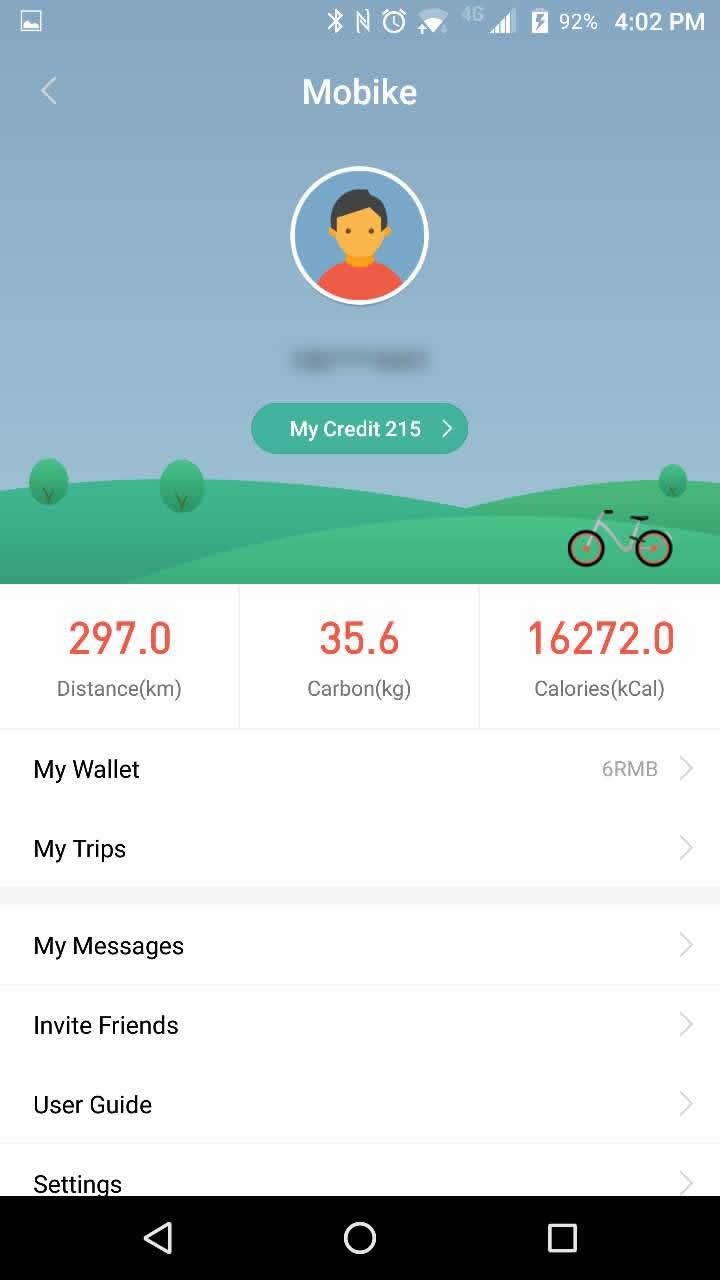
Task: Tap the Mobike title in the header
Action: pyautogui.click(x=359, y=91)
